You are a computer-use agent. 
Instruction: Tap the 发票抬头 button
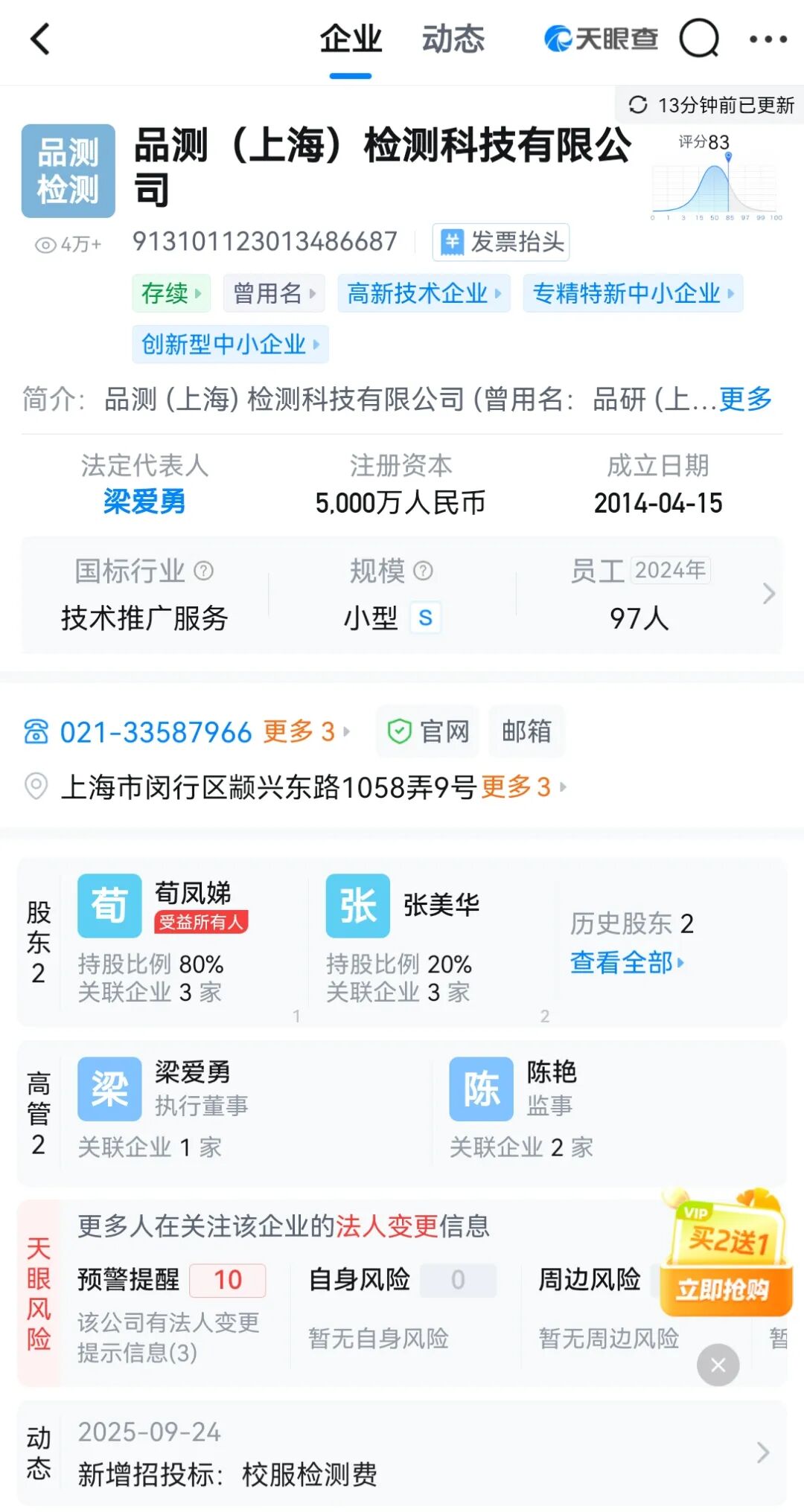tap(501, 242)
